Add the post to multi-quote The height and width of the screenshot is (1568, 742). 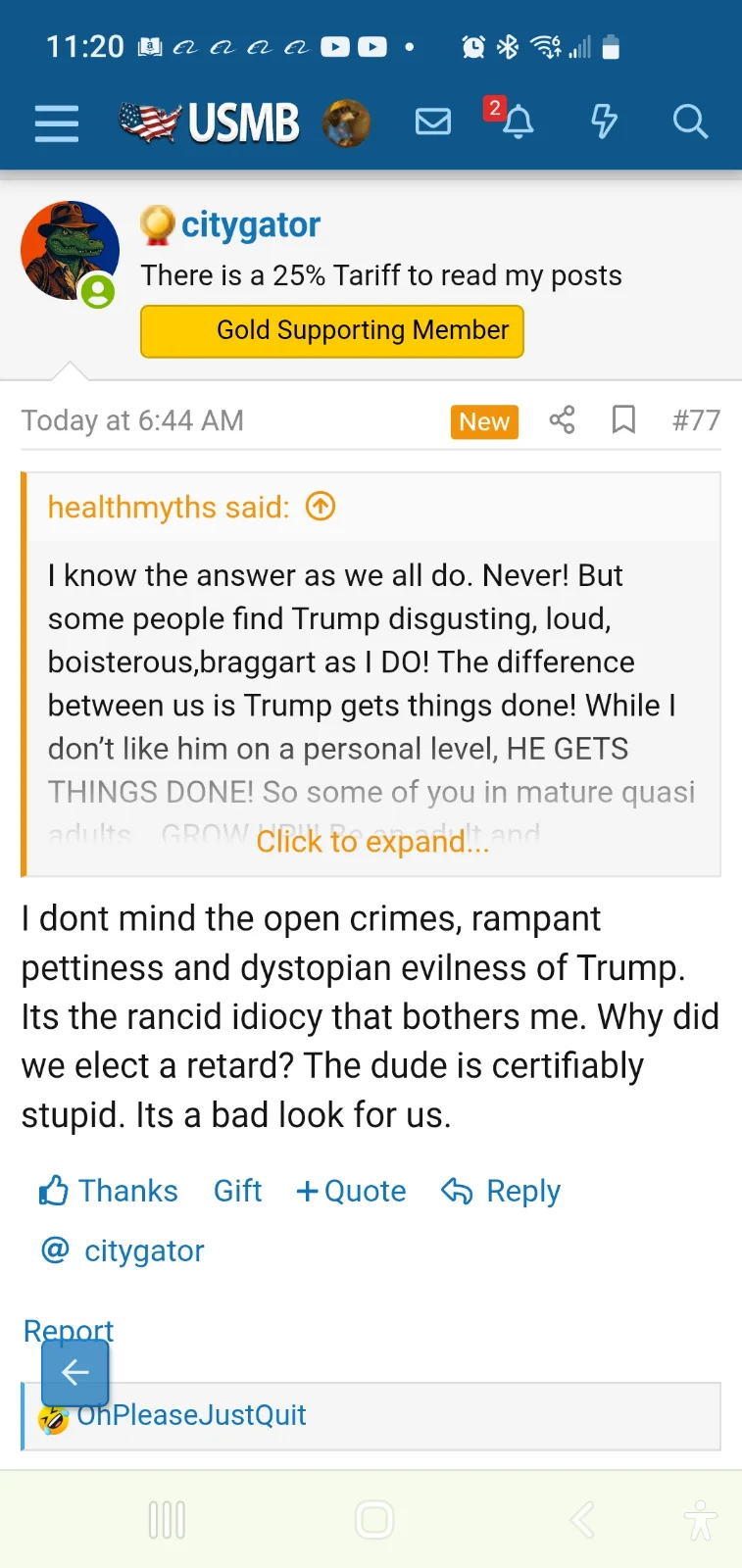[x=351, y=1191]
